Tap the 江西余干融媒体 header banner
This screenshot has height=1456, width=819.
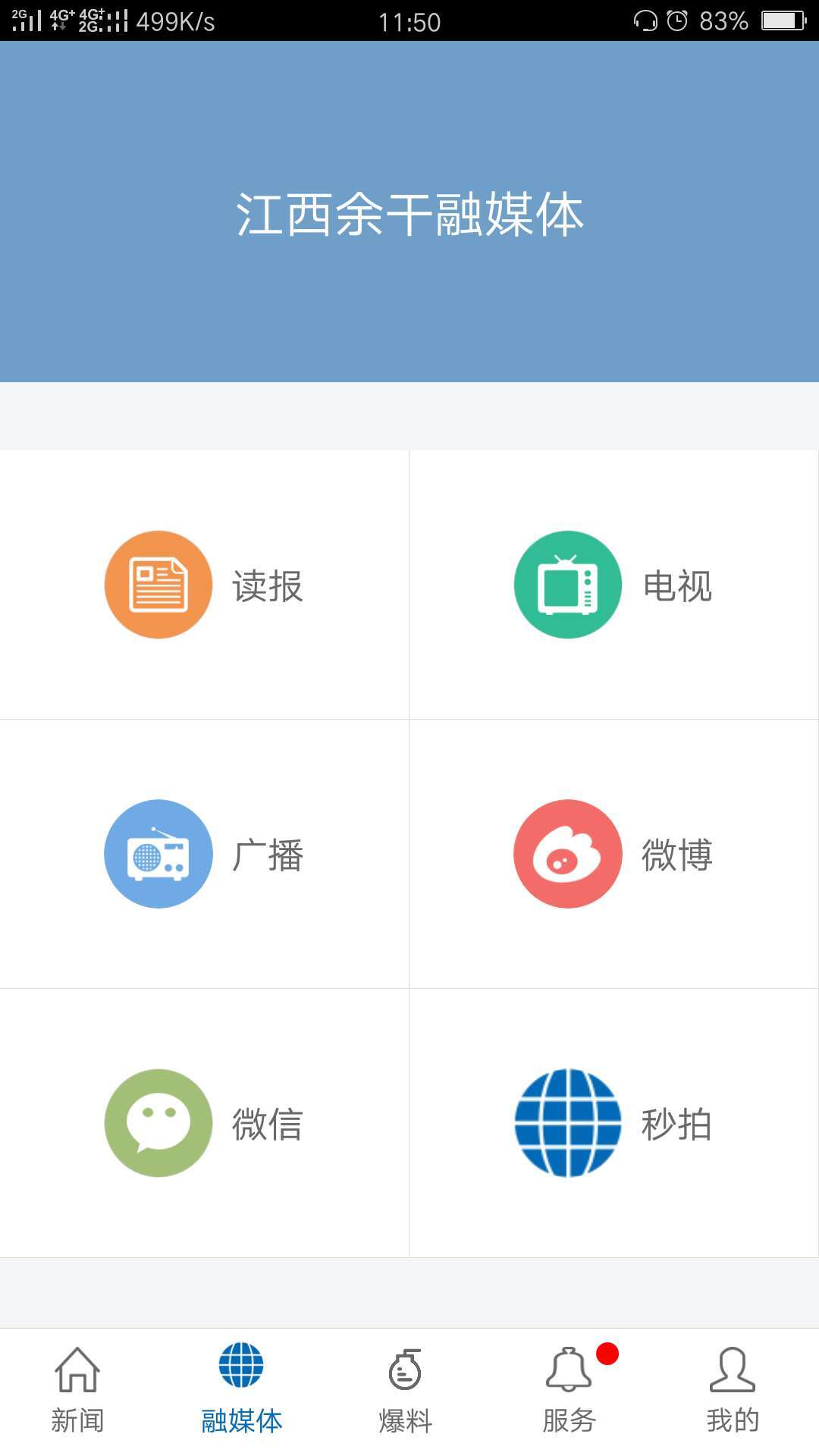(x=409, y=215)
